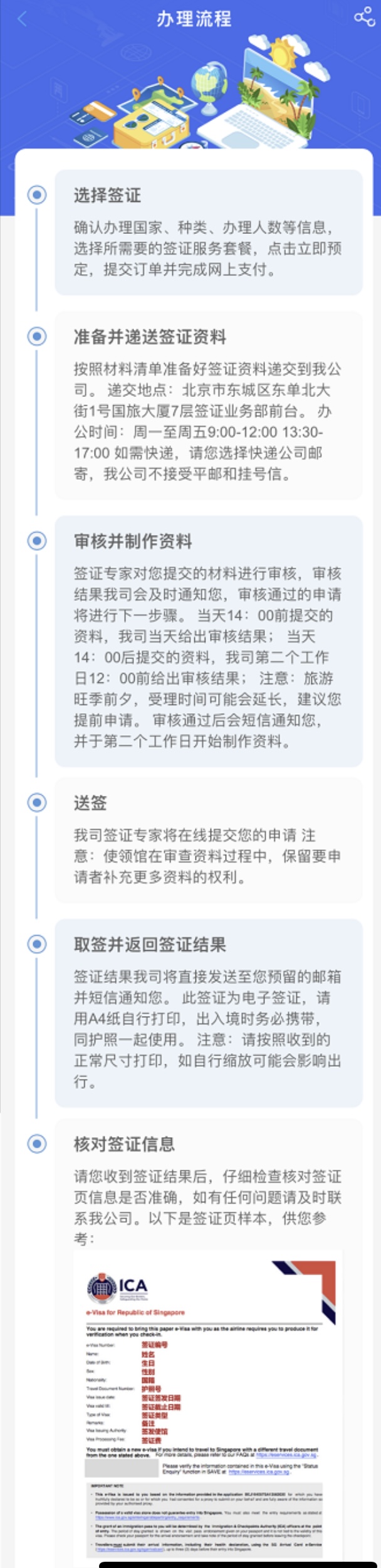Open the e-Visa sample image
The image size is (381, 1568).
click(x=207, y=1404)
